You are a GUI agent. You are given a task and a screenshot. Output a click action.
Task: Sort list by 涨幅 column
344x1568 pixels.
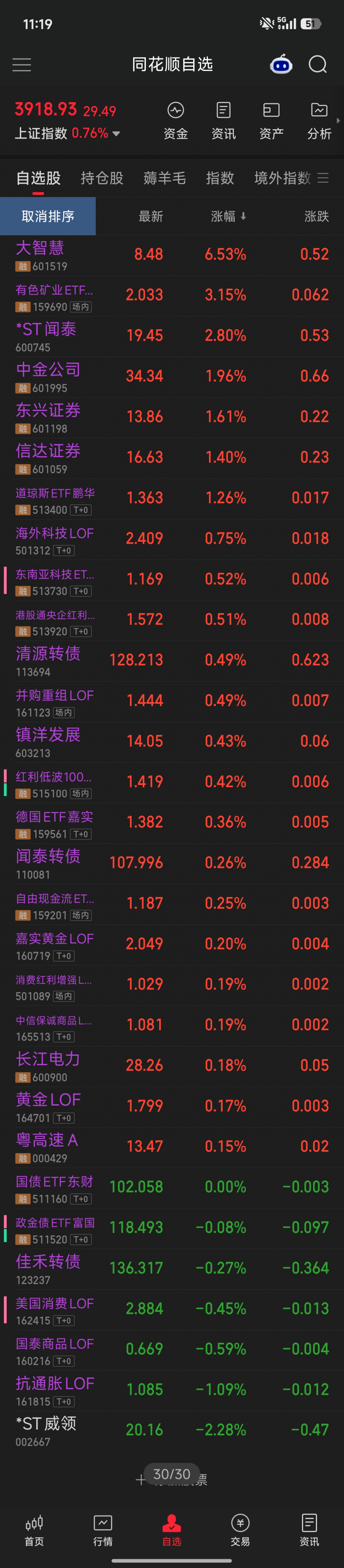pyautogui.click(x=228, y=216)
